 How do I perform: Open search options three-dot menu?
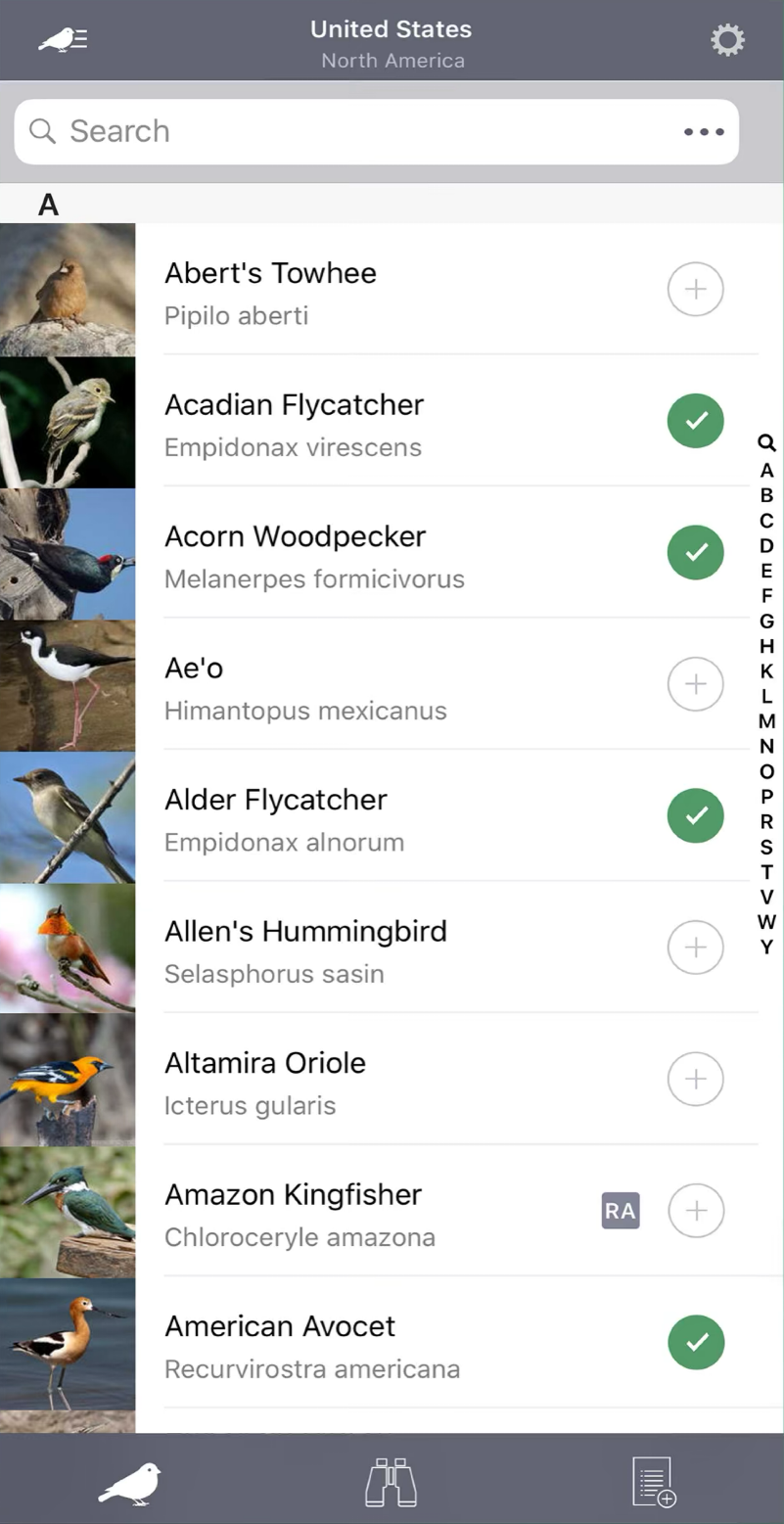point(704,132)
